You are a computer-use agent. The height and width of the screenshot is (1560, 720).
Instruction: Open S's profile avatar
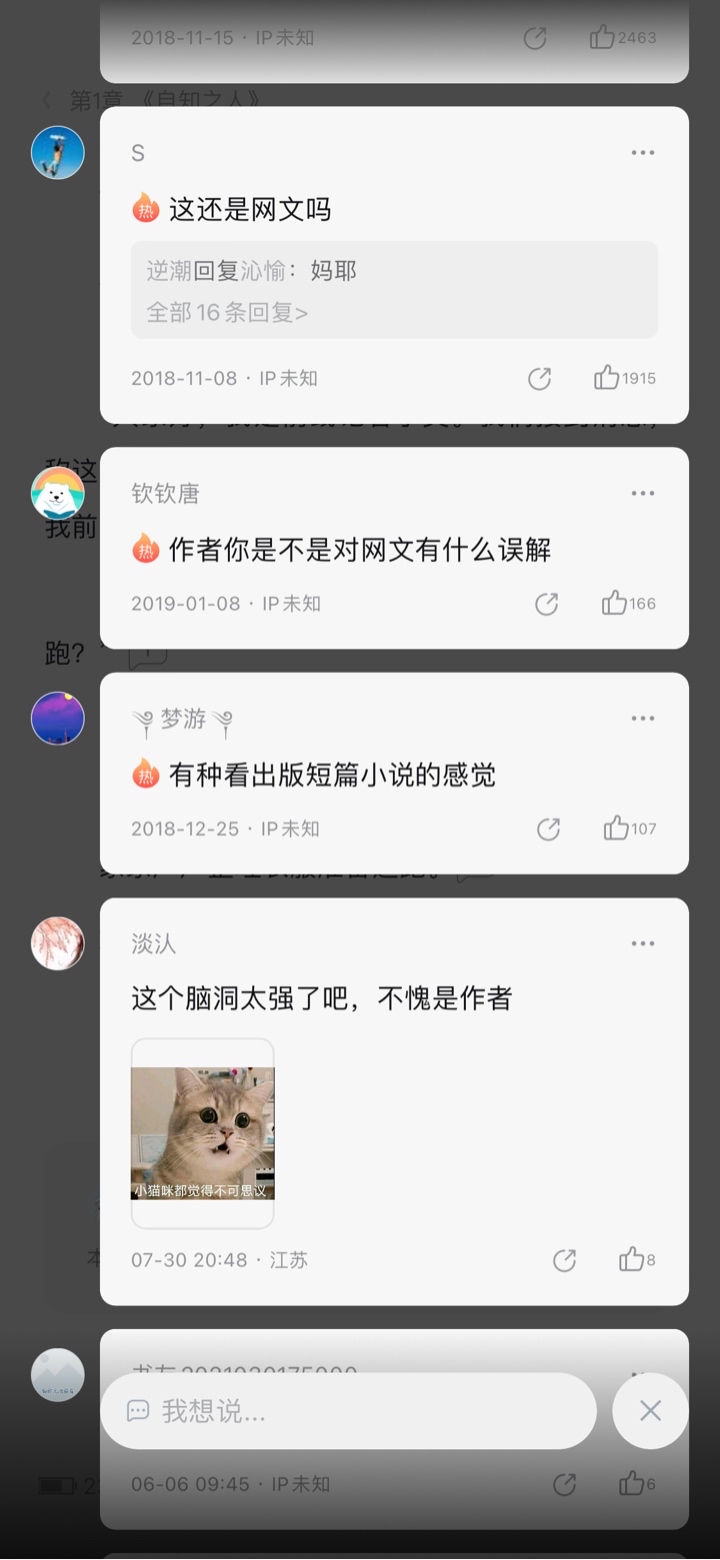click(58, 153)
